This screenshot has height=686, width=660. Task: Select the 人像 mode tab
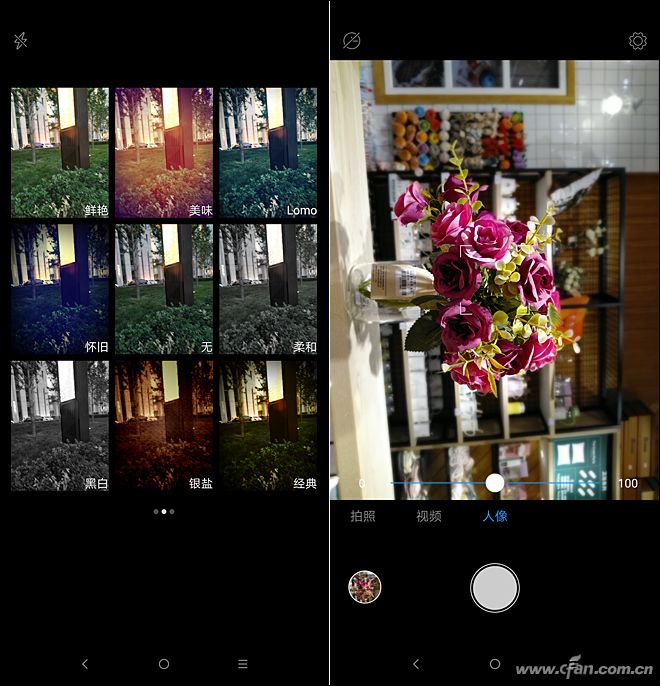coord(495,517)
